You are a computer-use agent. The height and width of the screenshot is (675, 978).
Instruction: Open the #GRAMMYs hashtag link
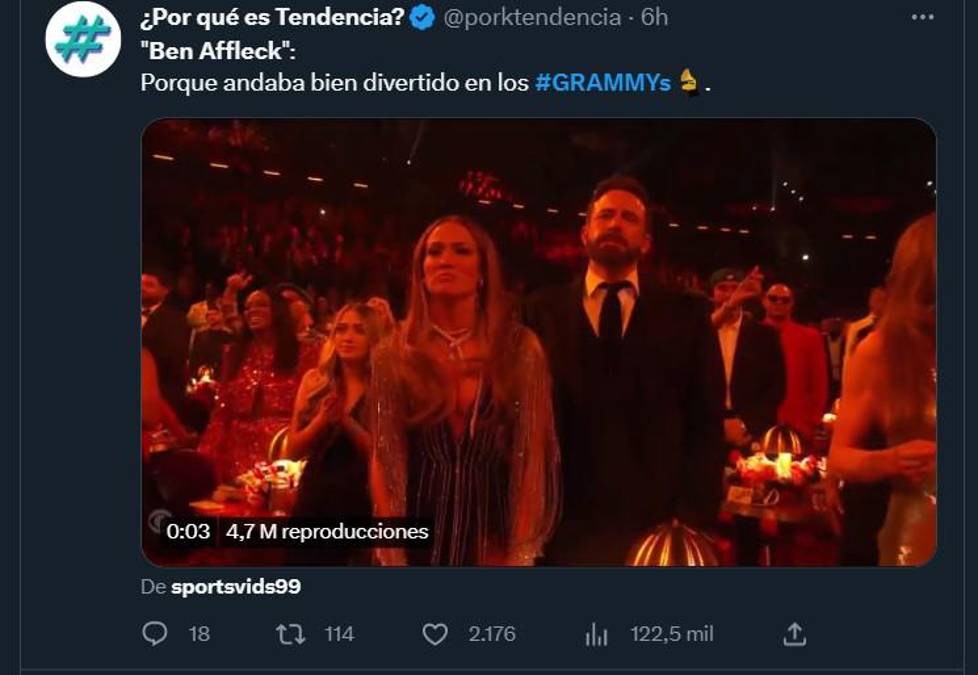[602, 83]
